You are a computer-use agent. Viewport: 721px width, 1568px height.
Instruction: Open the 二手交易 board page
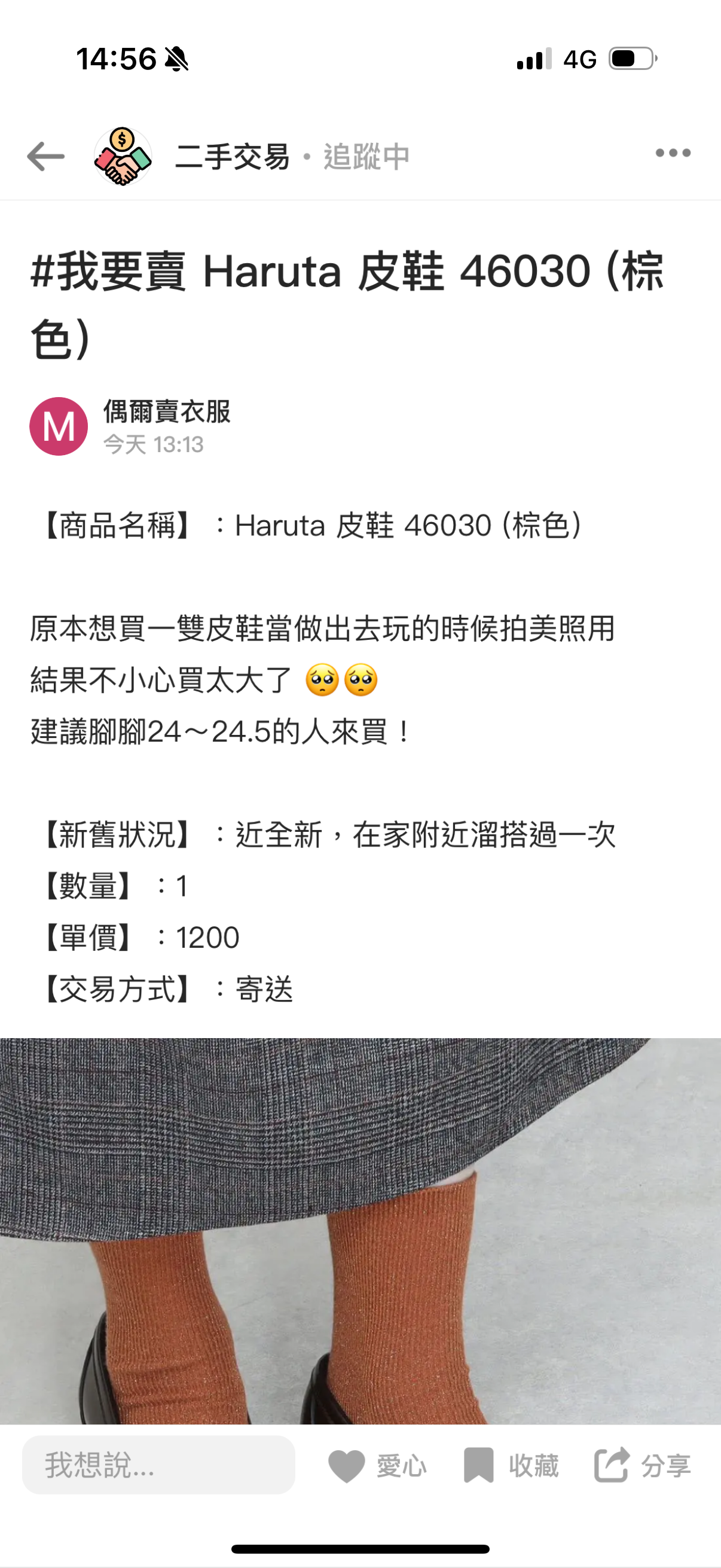pyautogui.click(x=233, y=157)
